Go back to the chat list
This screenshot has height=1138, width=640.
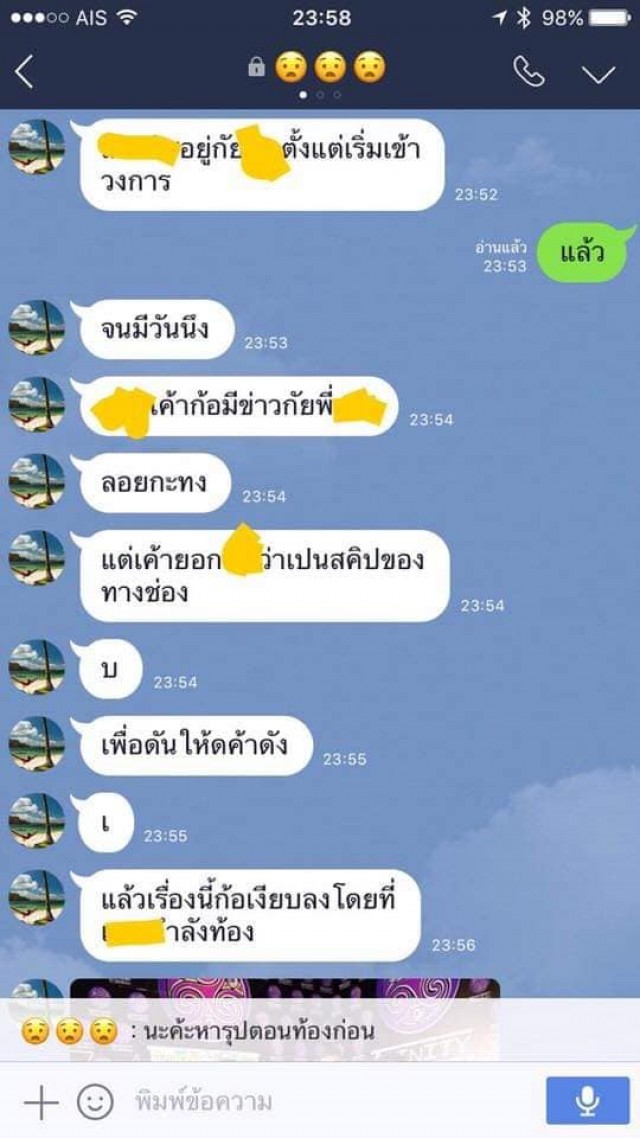pos(25,72)
